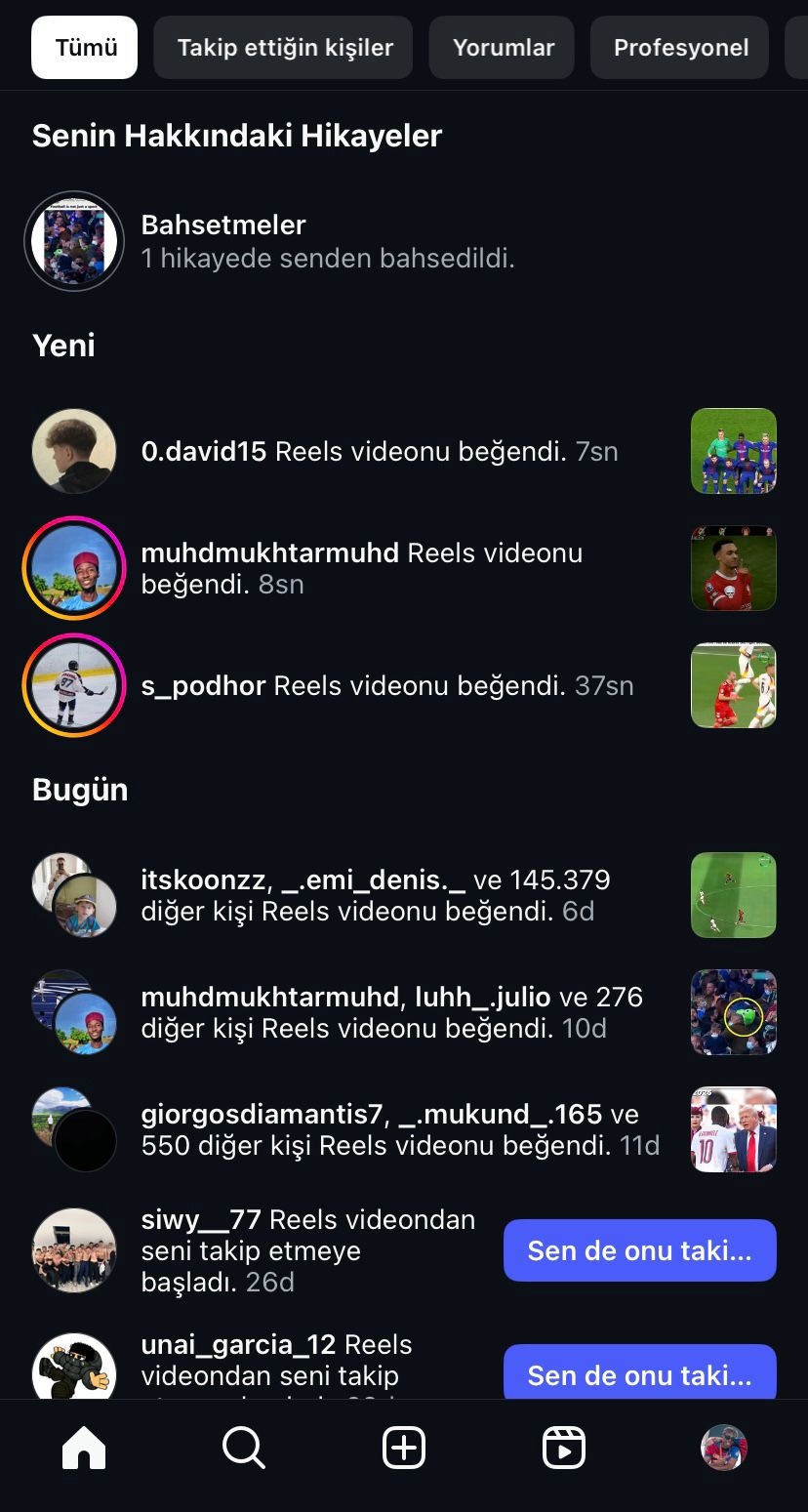Open 0.david15's profile picture
Screen dimensions: 808x1512
click(74, 451)
